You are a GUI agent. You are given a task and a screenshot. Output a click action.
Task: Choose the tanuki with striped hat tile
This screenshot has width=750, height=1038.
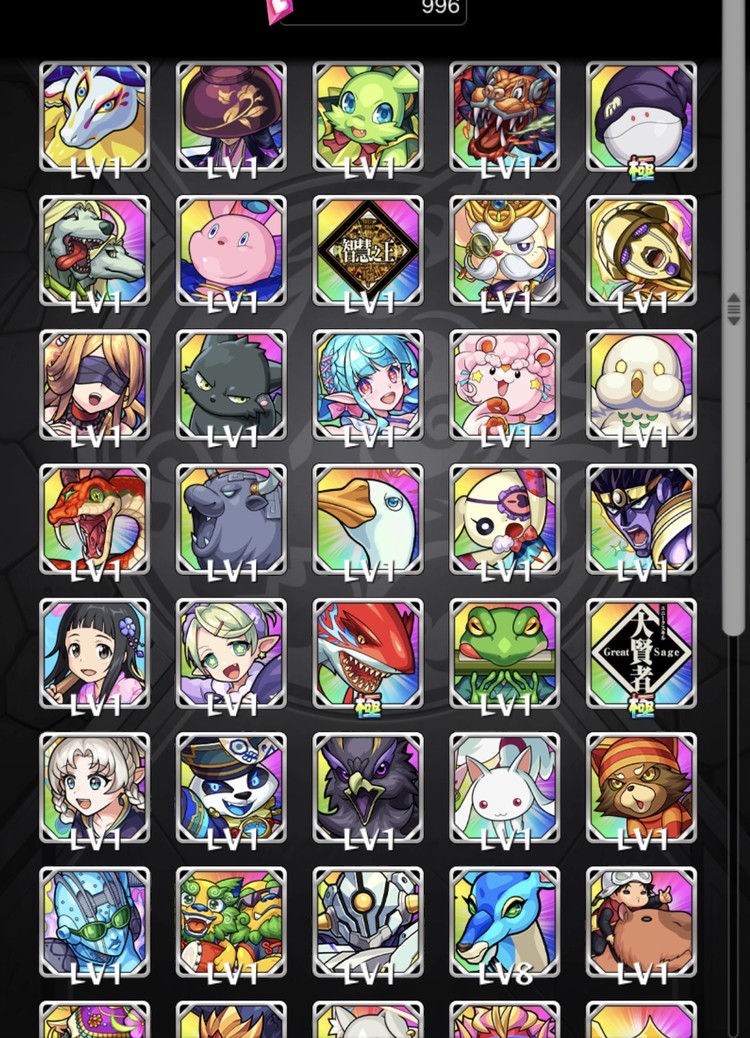pos(641,787)
